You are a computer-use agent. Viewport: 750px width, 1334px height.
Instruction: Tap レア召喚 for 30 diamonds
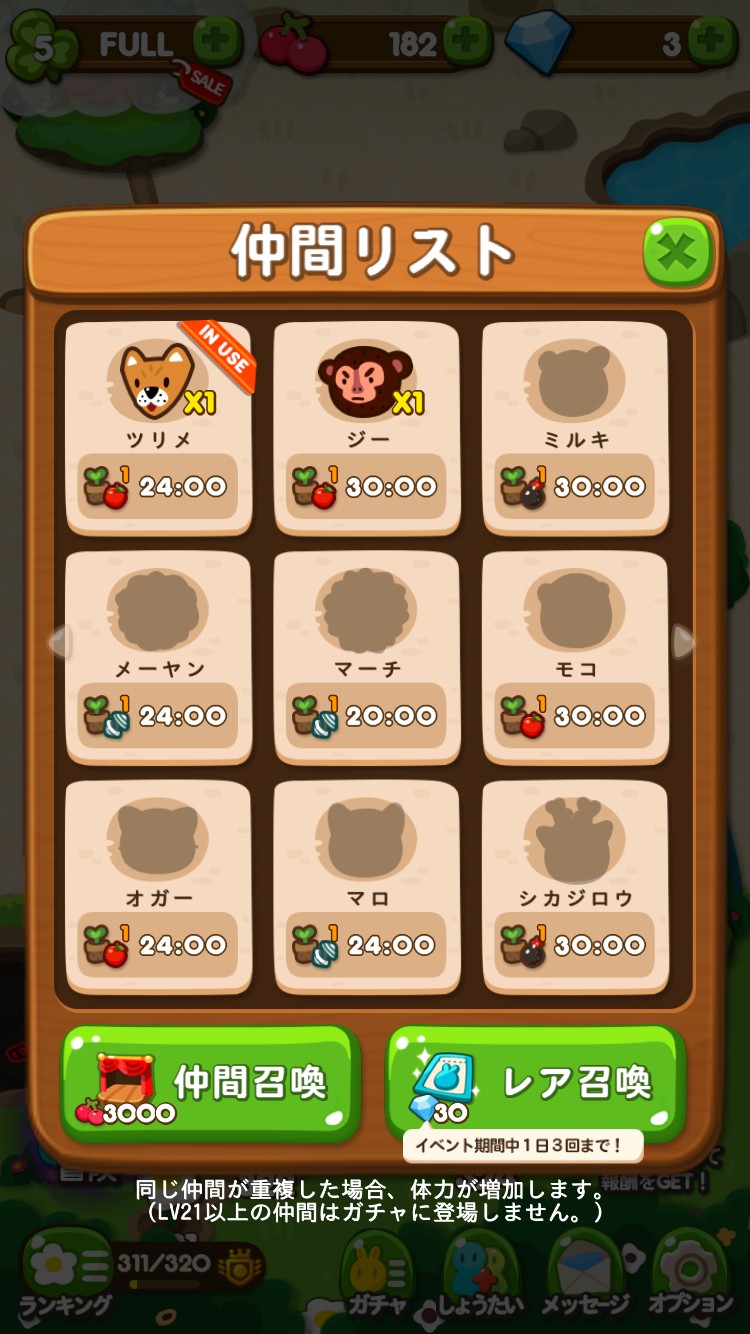535,1082
